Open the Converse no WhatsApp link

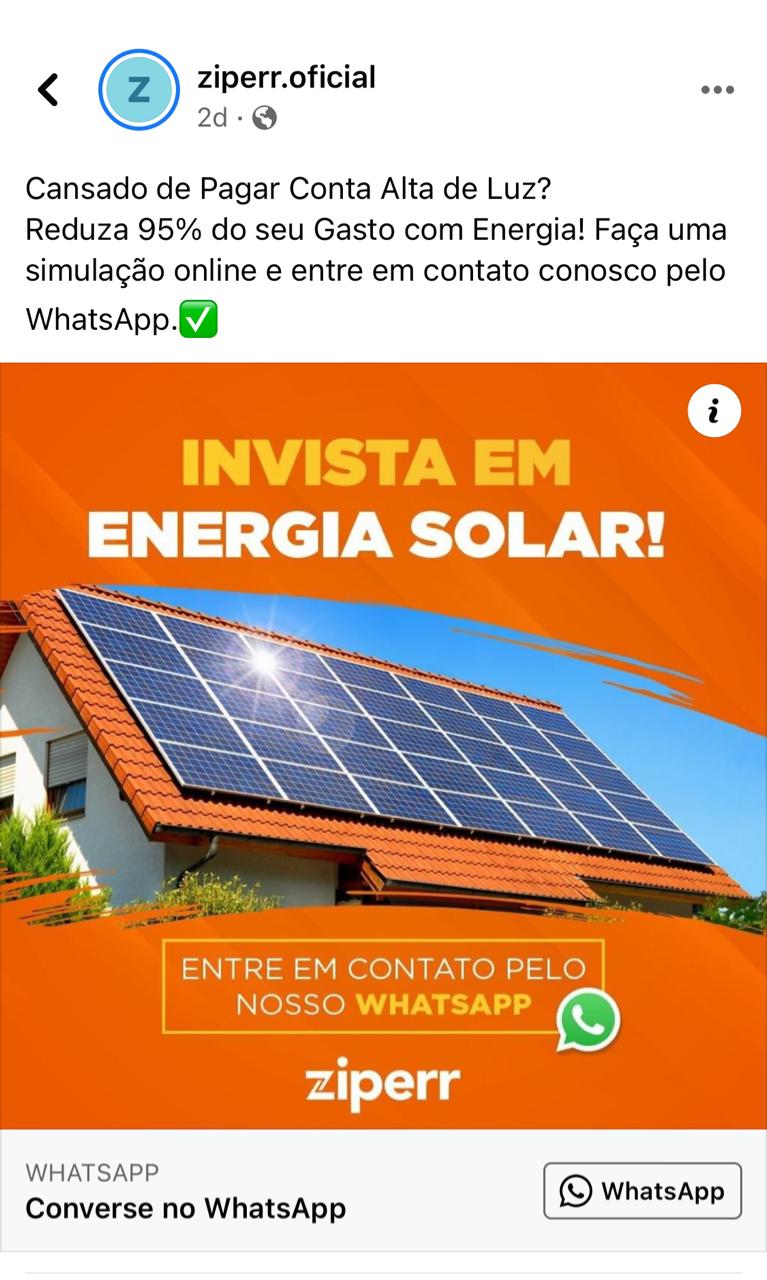[185, 1208]
